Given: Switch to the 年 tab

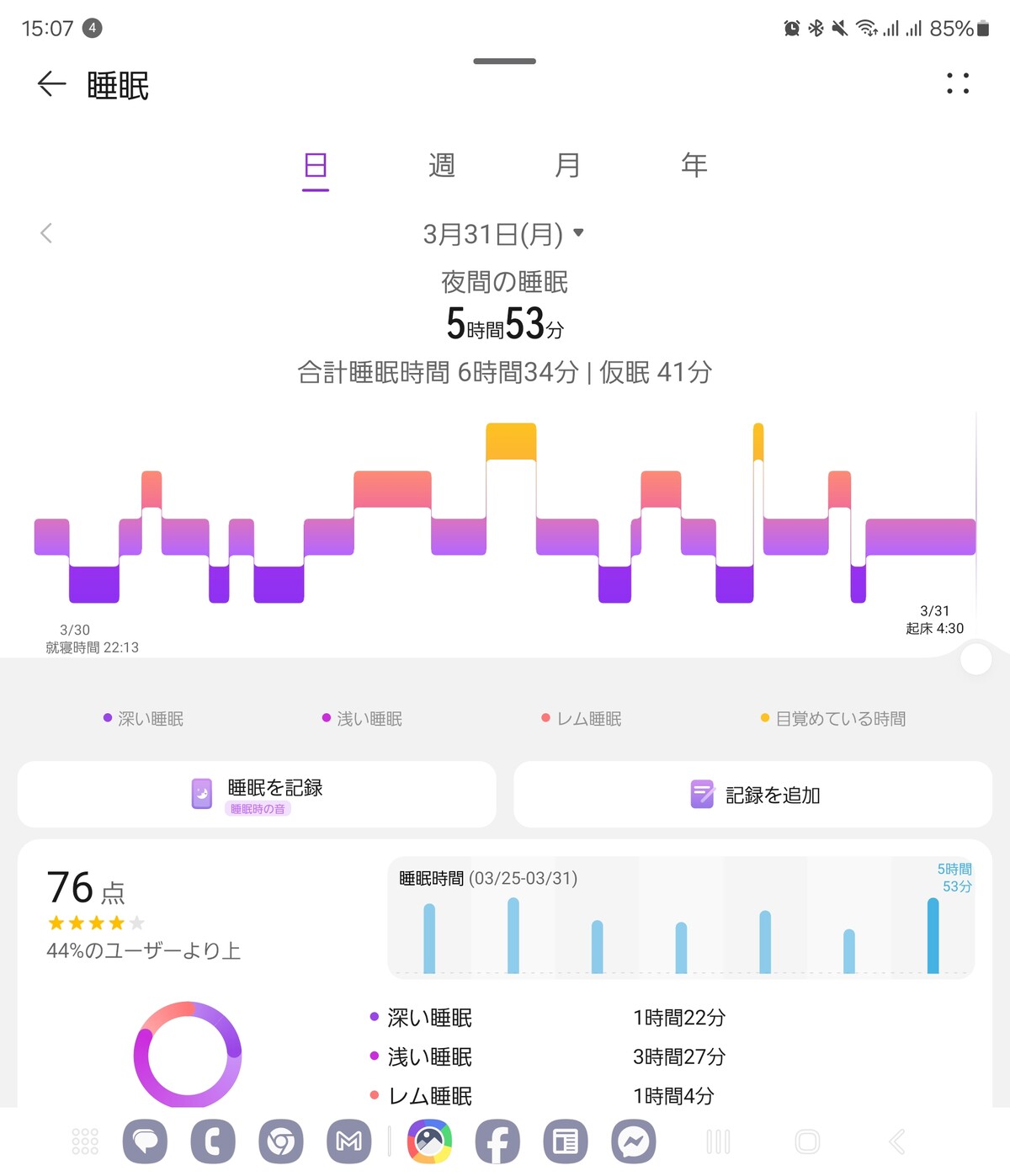Looking at the screenshot, I should pos(694,165).
